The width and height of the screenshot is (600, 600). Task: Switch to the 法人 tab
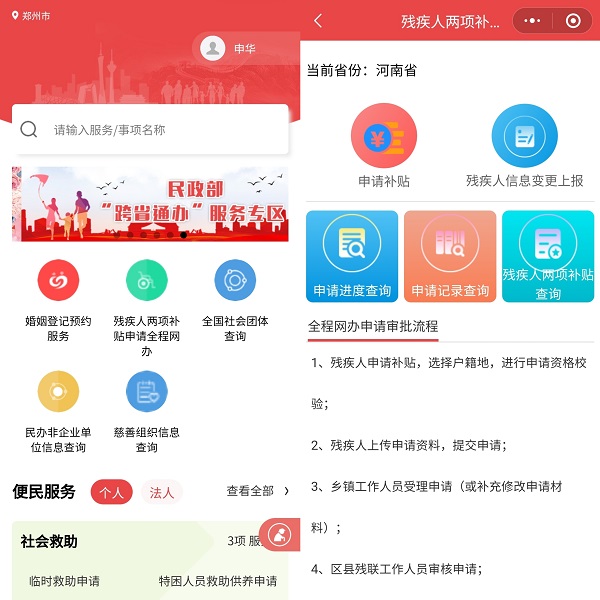pyautogui.click(x=162, y=492)
